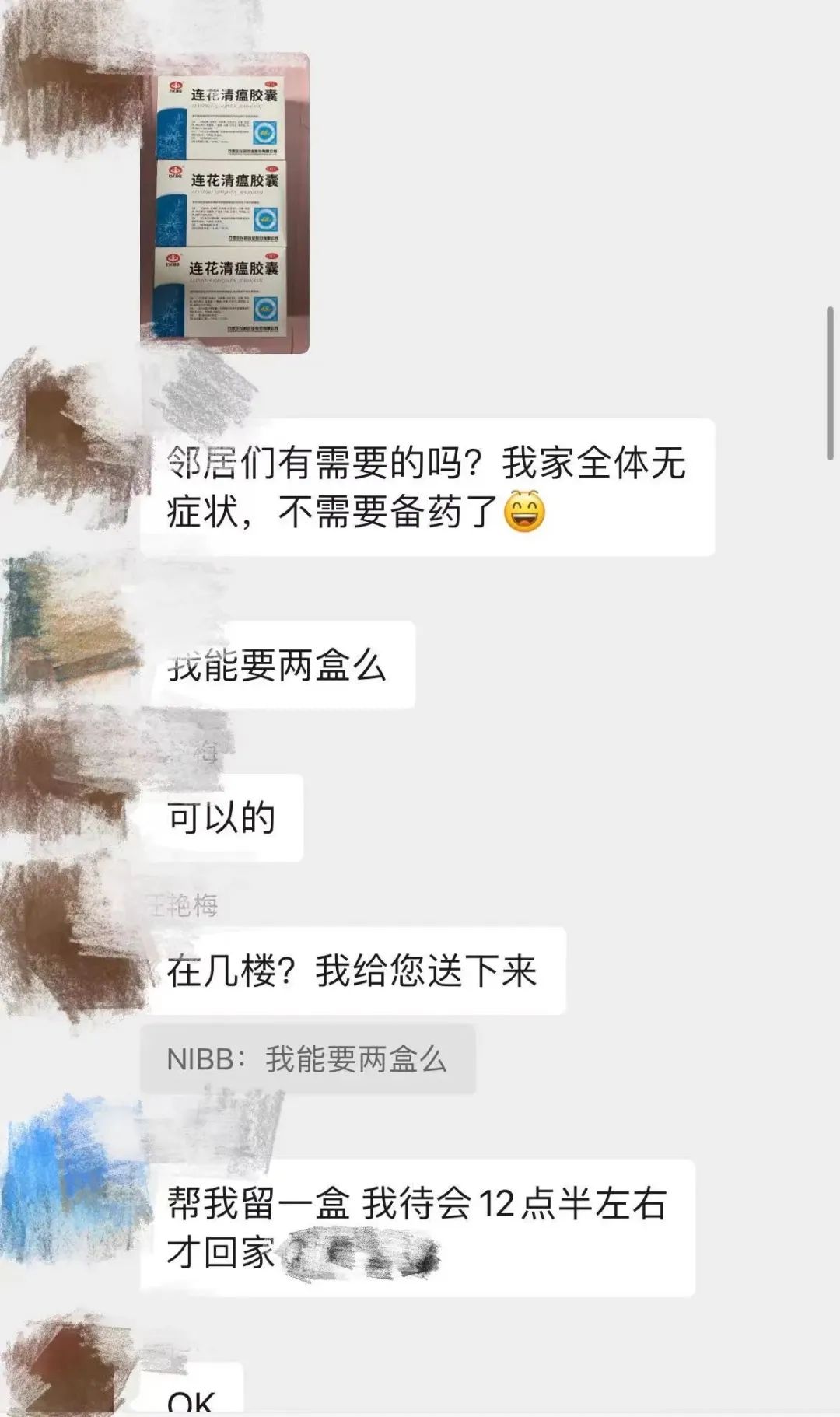This screenshot has width=840, height=1417.
Task: Open the photo of Lianhua Qingwen capsule boxes
Action: pos(225,204)
